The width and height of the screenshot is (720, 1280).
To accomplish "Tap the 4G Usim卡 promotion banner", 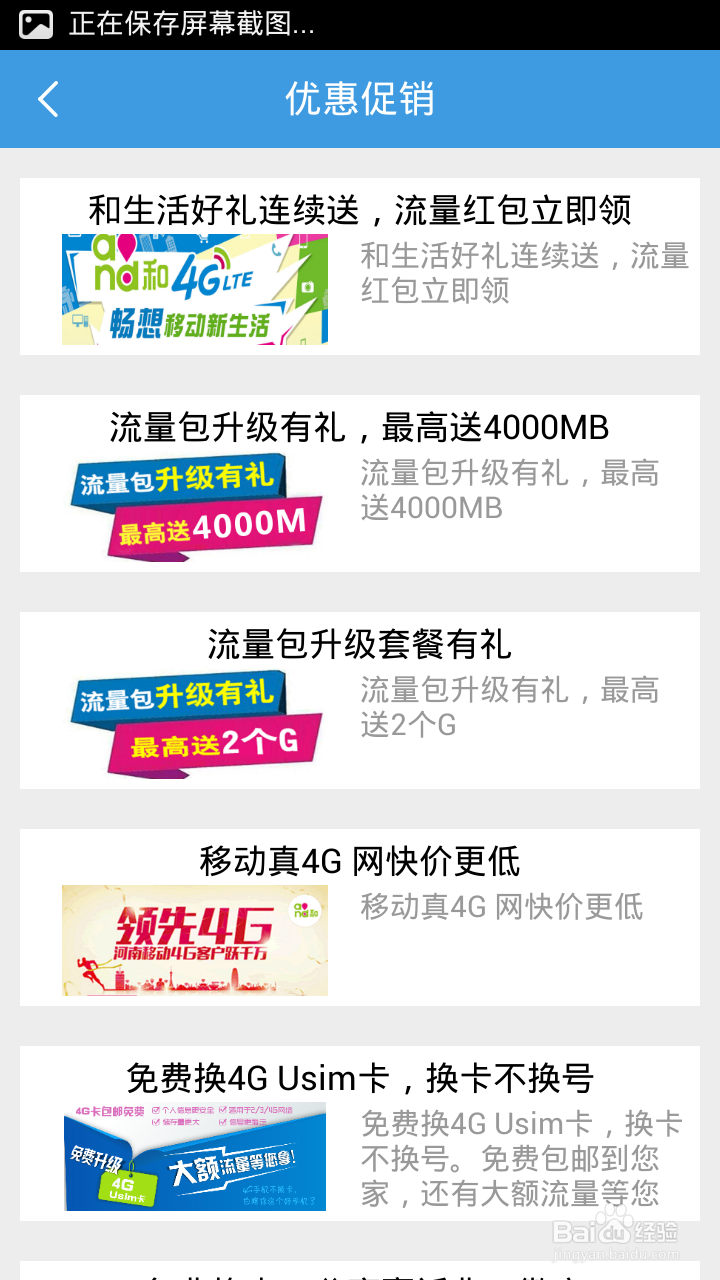I will click(195, 1156).
